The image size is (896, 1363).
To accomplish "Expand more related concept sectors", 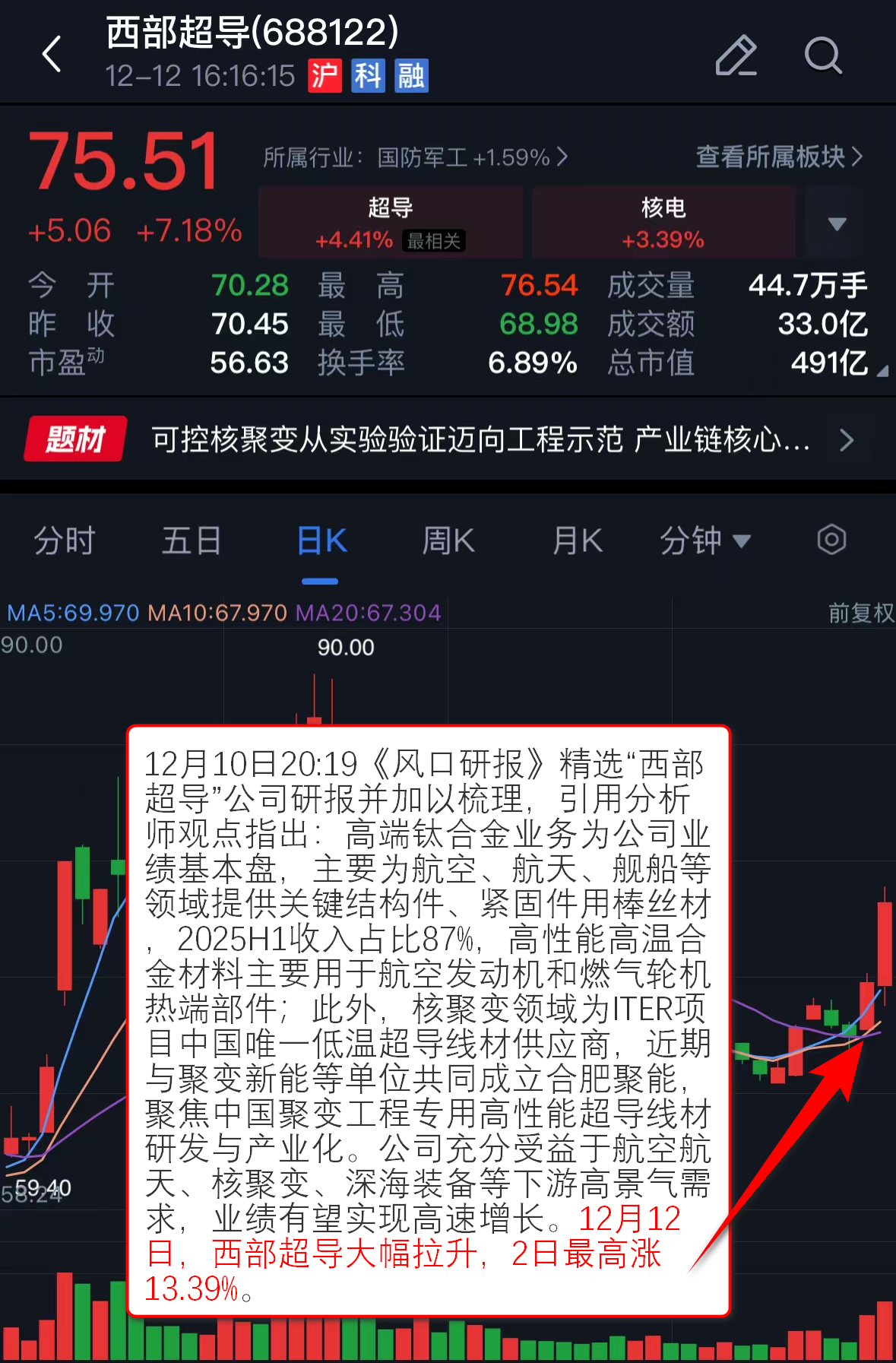I will 837,223.
